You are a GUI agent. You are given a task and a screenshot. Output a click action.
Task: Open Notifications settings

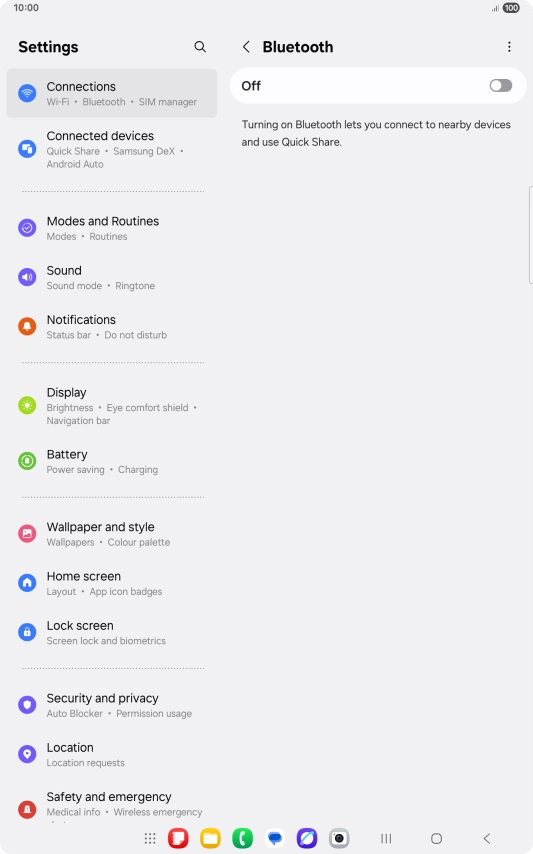pos(112,326)
